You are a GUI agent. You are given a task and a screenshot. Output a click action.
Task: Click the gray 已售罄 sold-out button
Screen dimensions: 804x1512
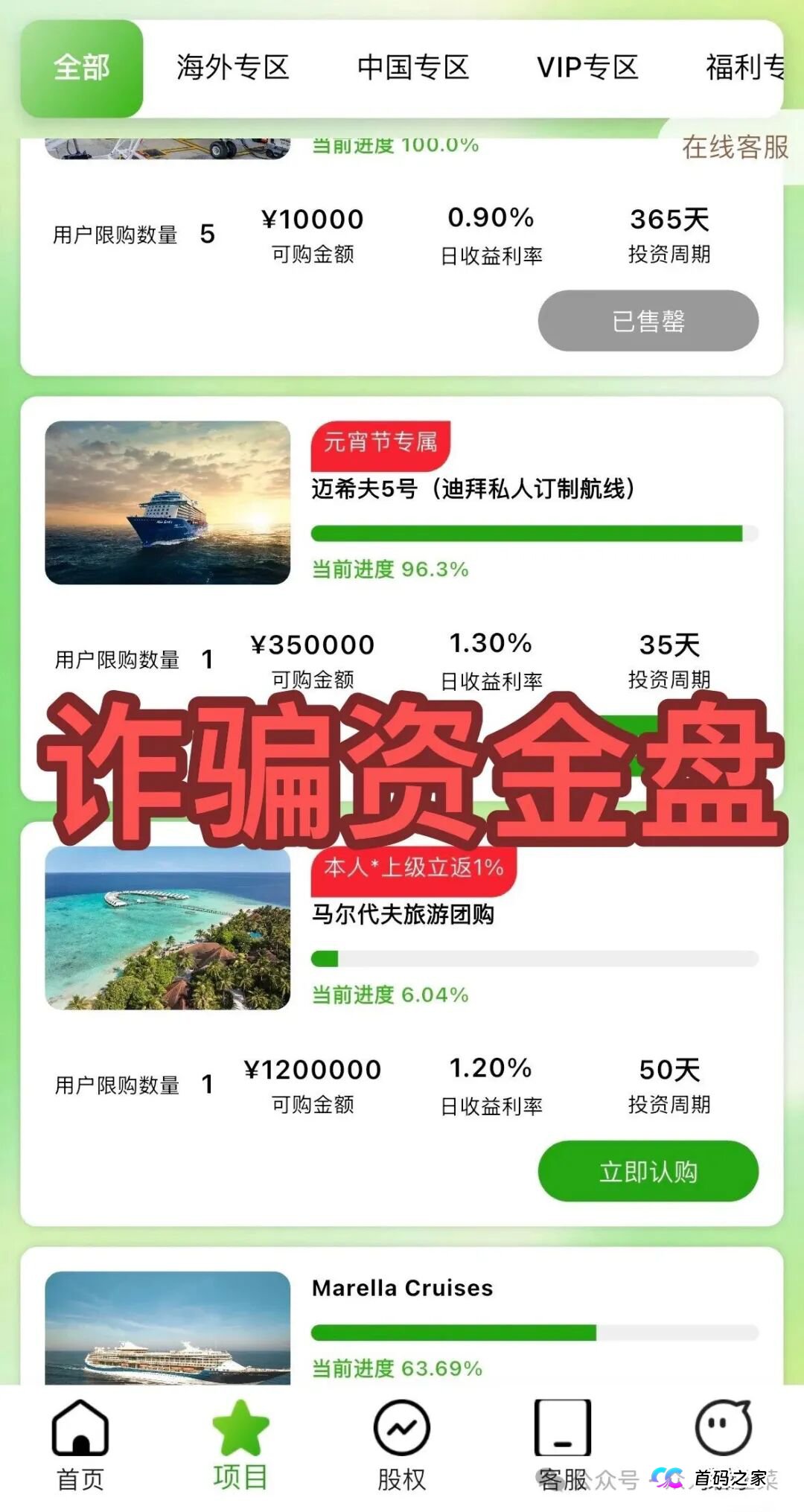[646, 322]
